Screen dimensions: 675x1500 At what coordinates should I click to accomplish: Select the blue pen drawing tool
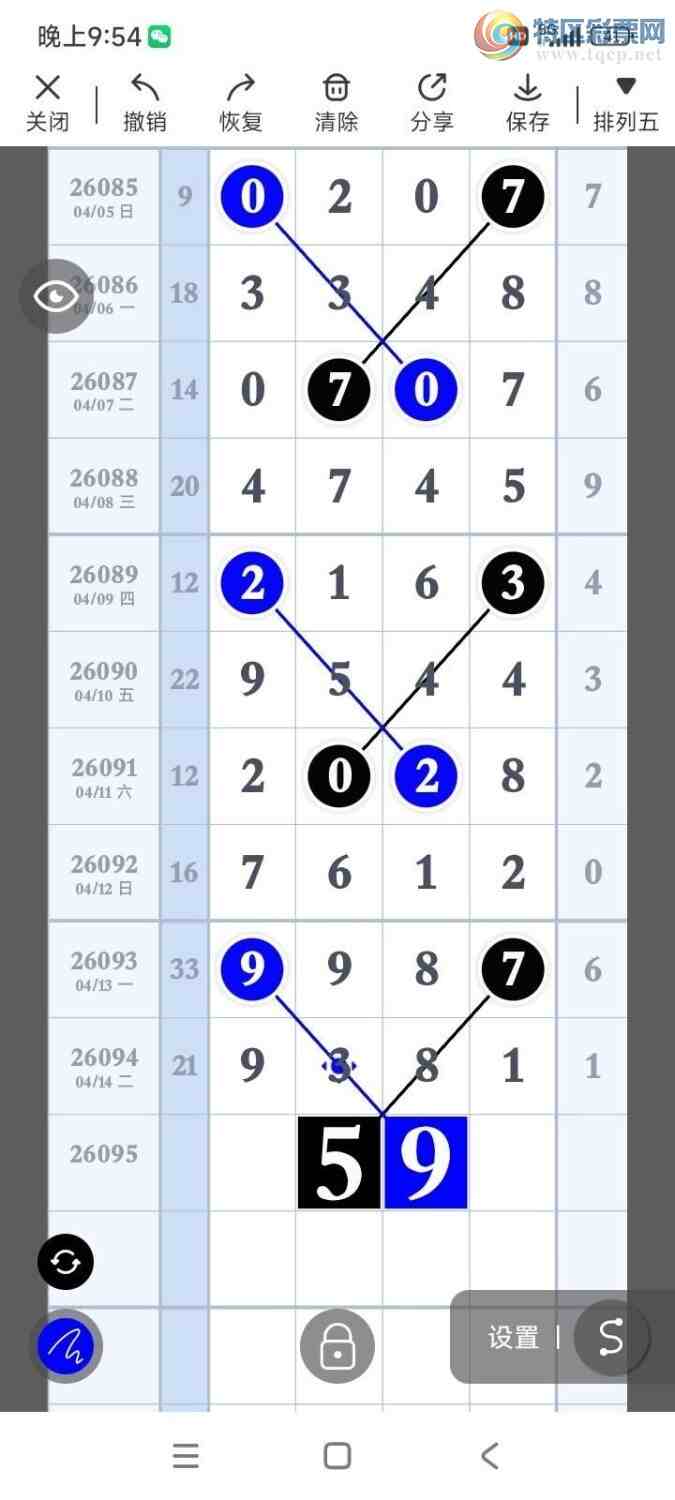(66, 1346)
